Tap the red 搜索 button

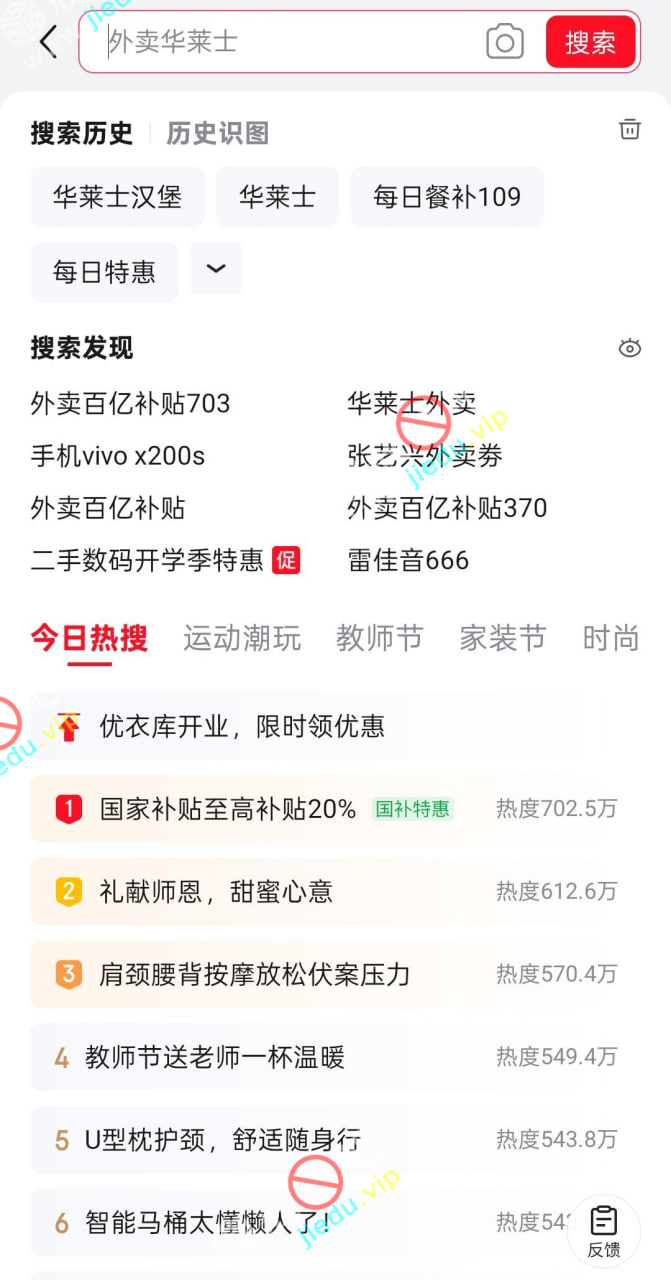tap(590, 42)
